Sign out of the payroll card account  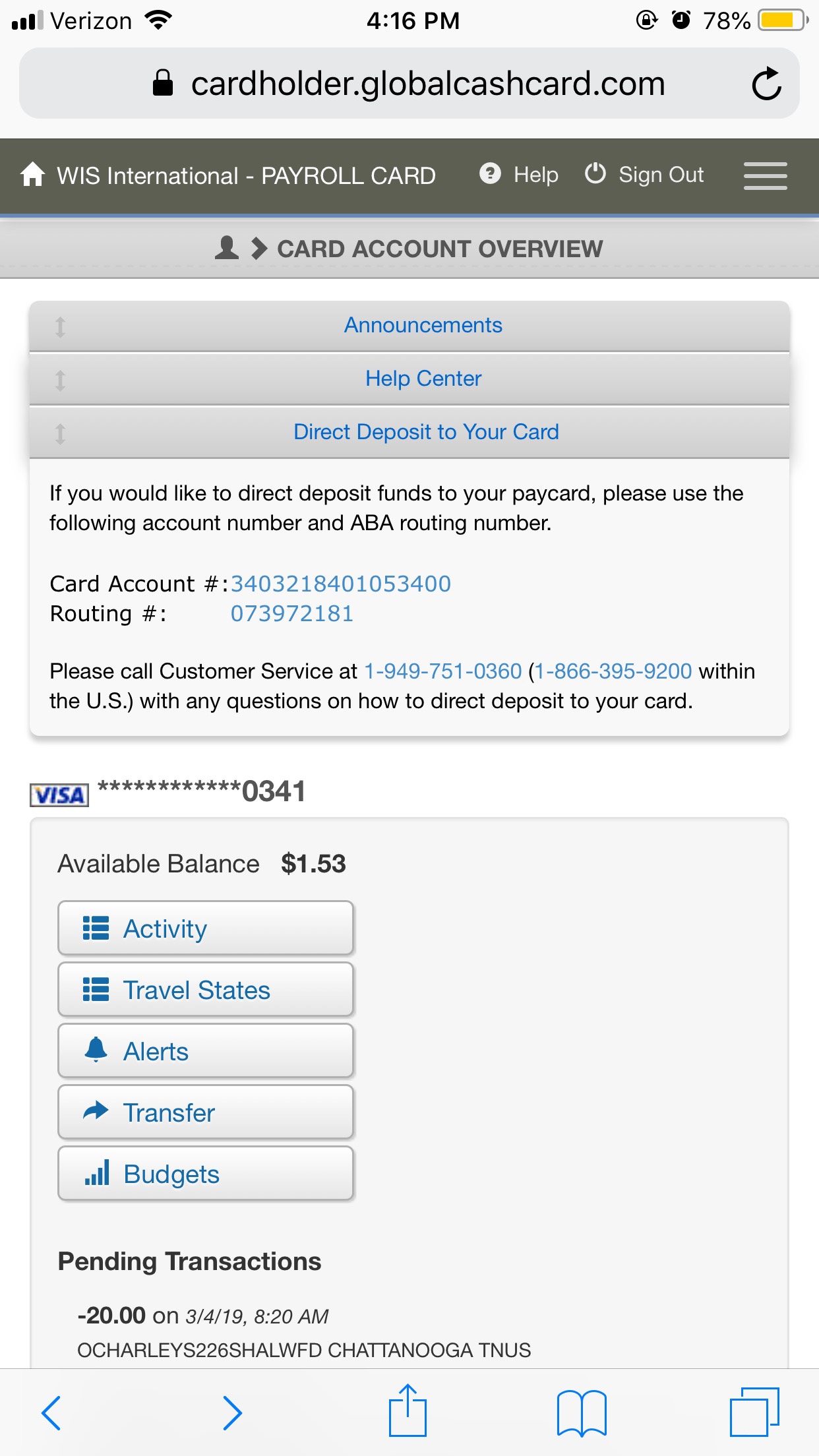(x=645, y=175)
